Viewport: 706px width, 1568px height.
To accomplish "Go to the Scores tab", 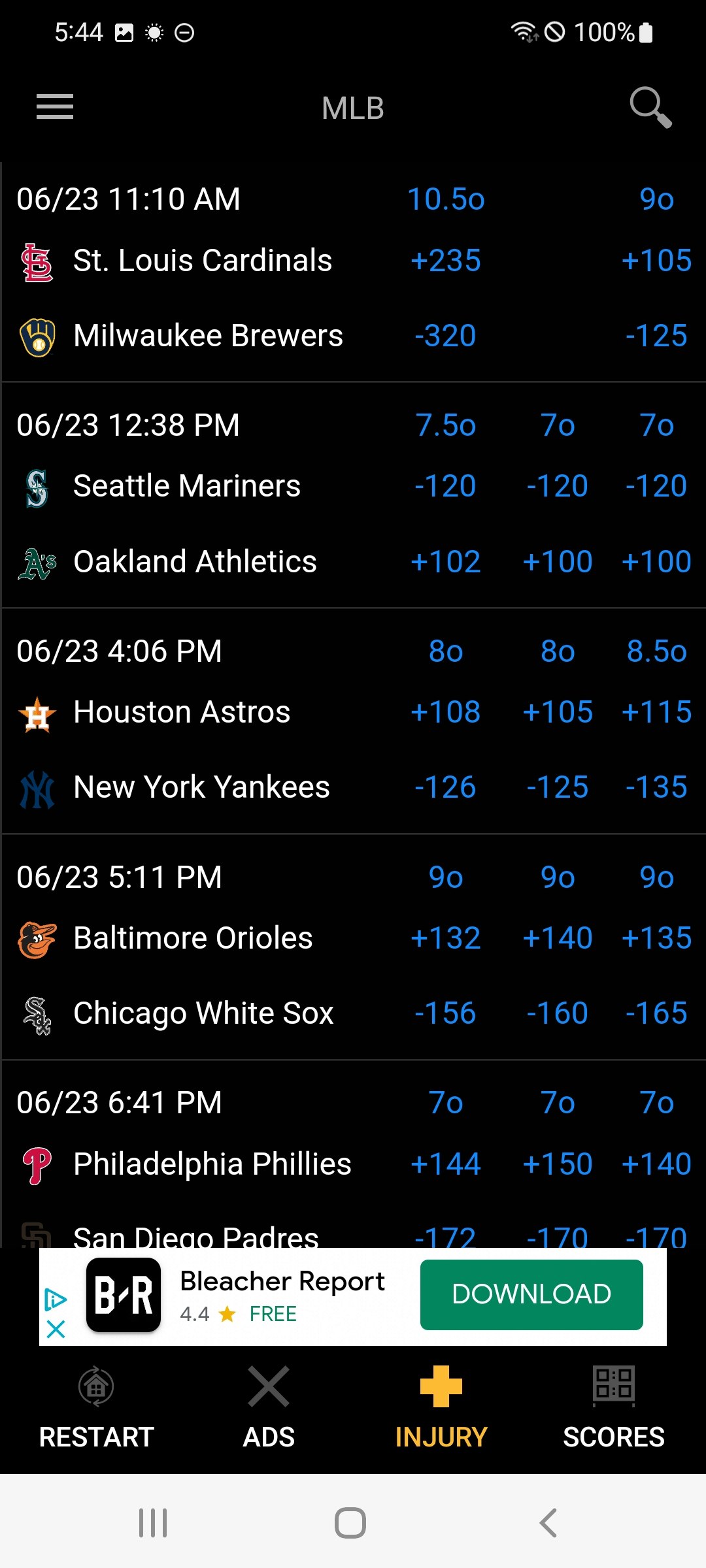I will click(614, 1405).
